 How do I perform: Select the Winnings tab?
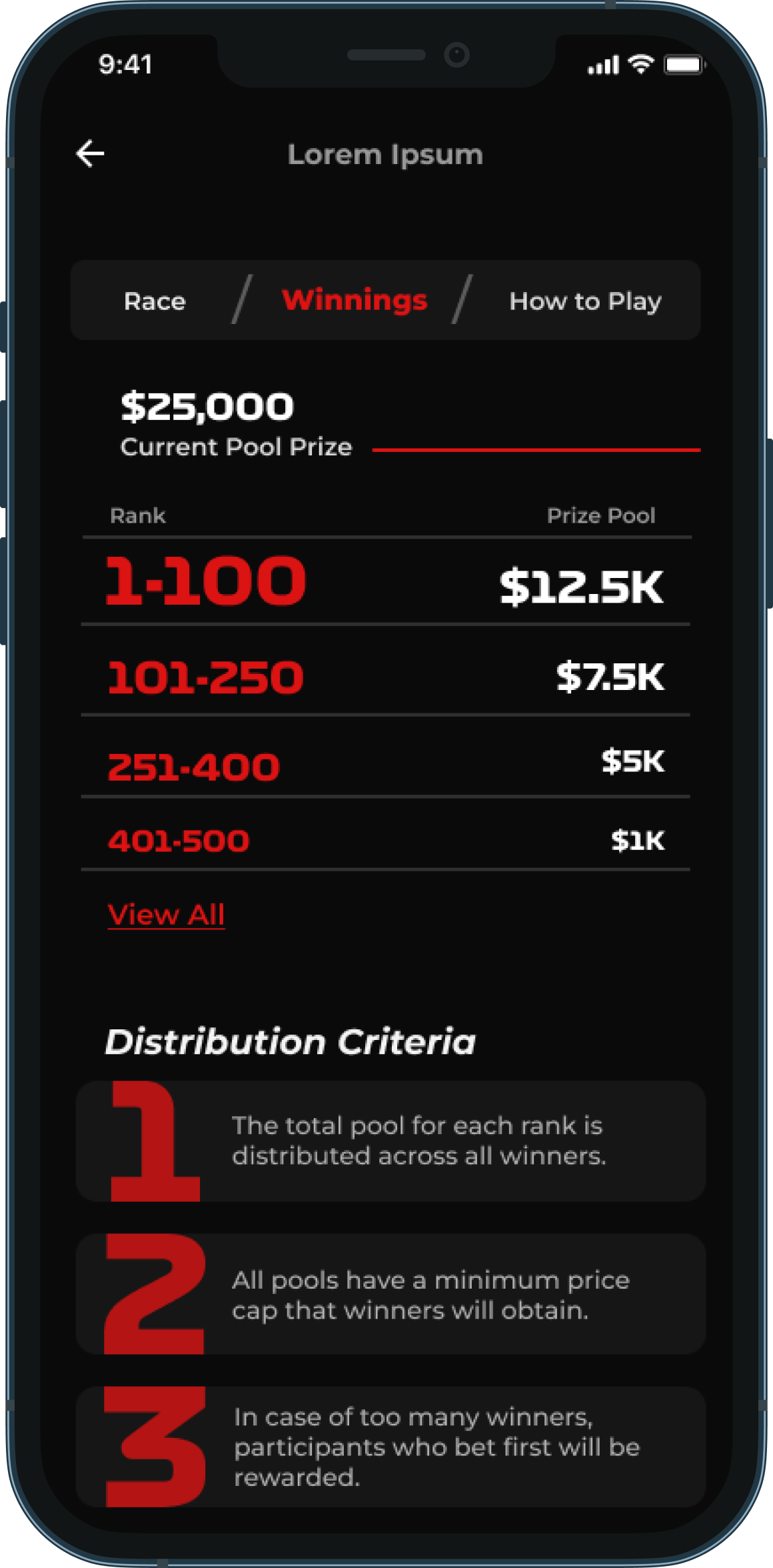point(355,300)
